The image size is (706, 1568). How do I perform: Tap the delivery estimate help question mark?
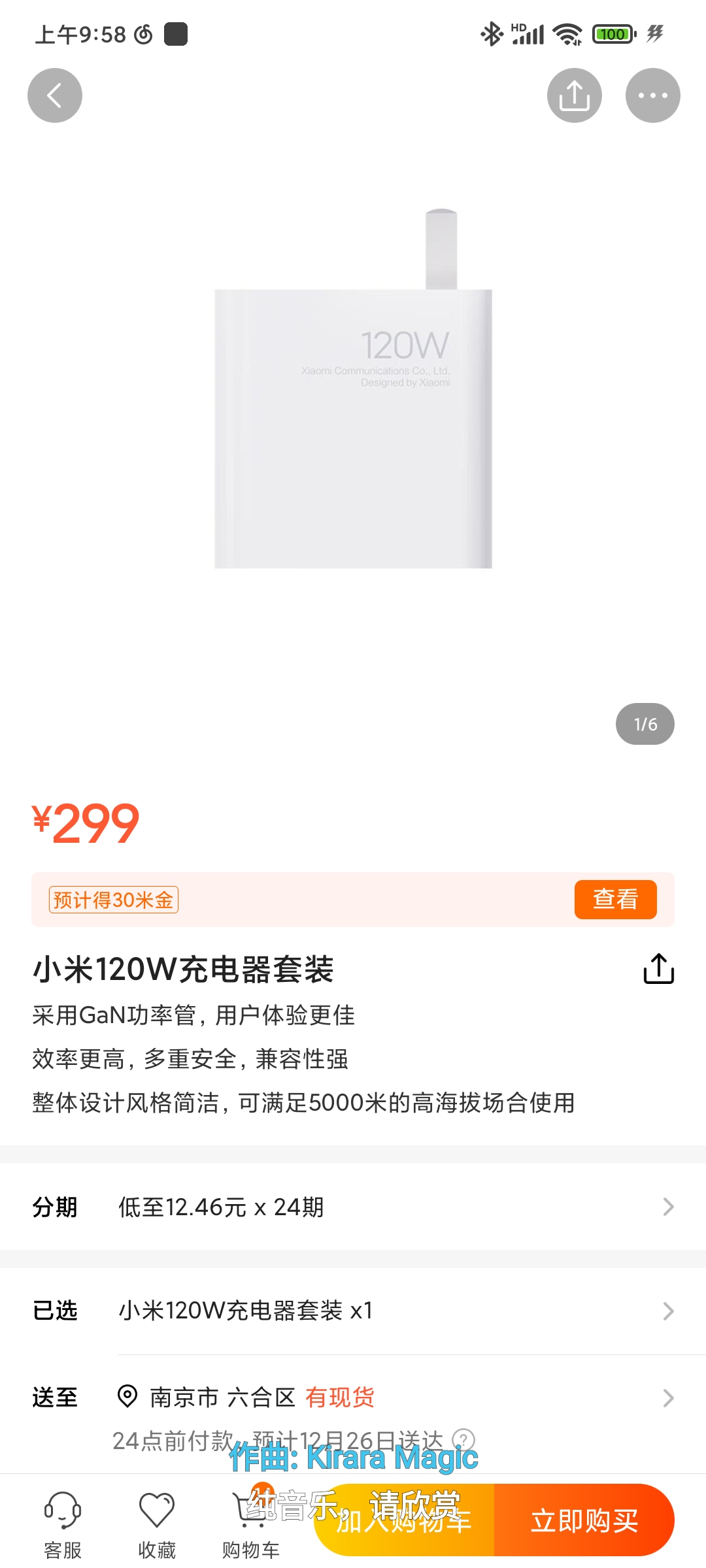coord(463,1439)
